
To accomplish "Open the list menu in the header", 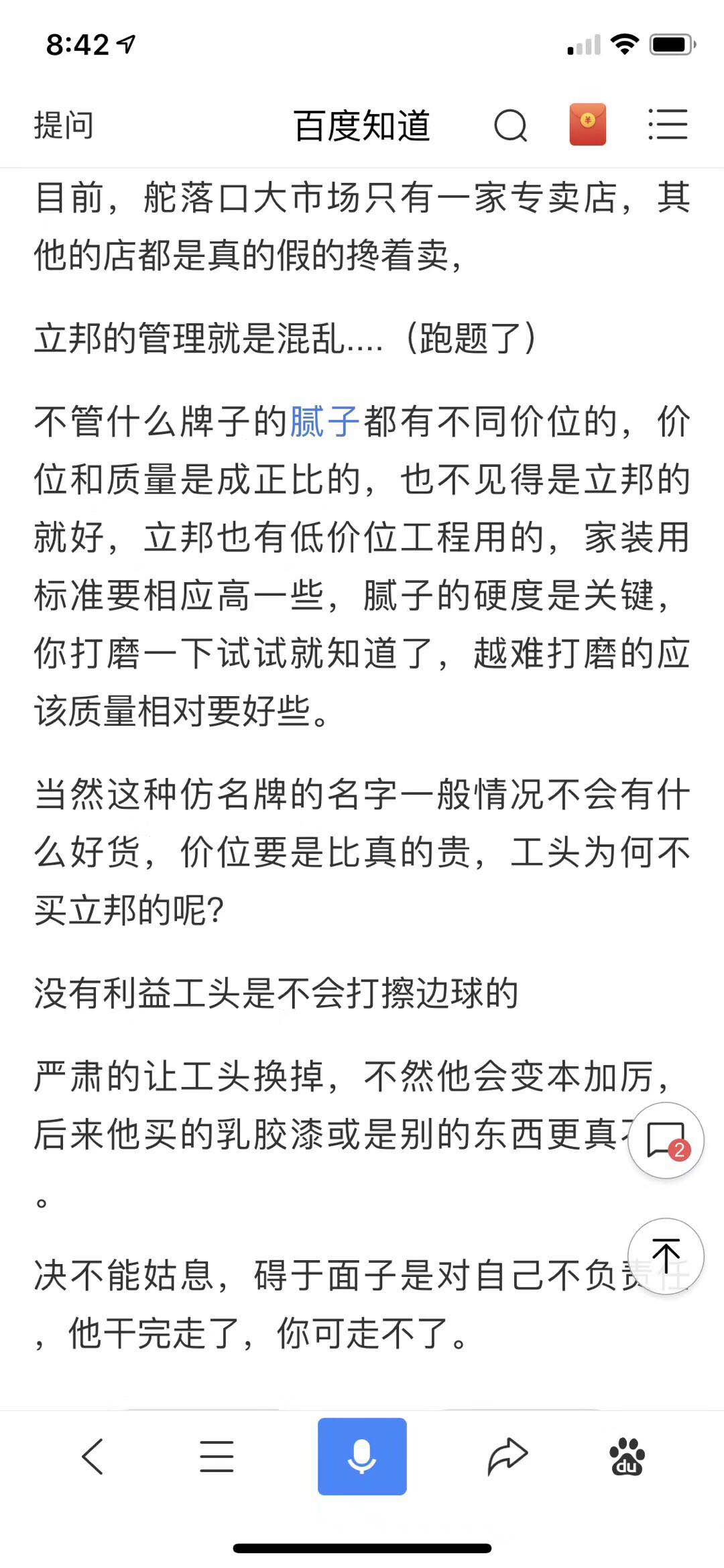I will click(668, 125).
